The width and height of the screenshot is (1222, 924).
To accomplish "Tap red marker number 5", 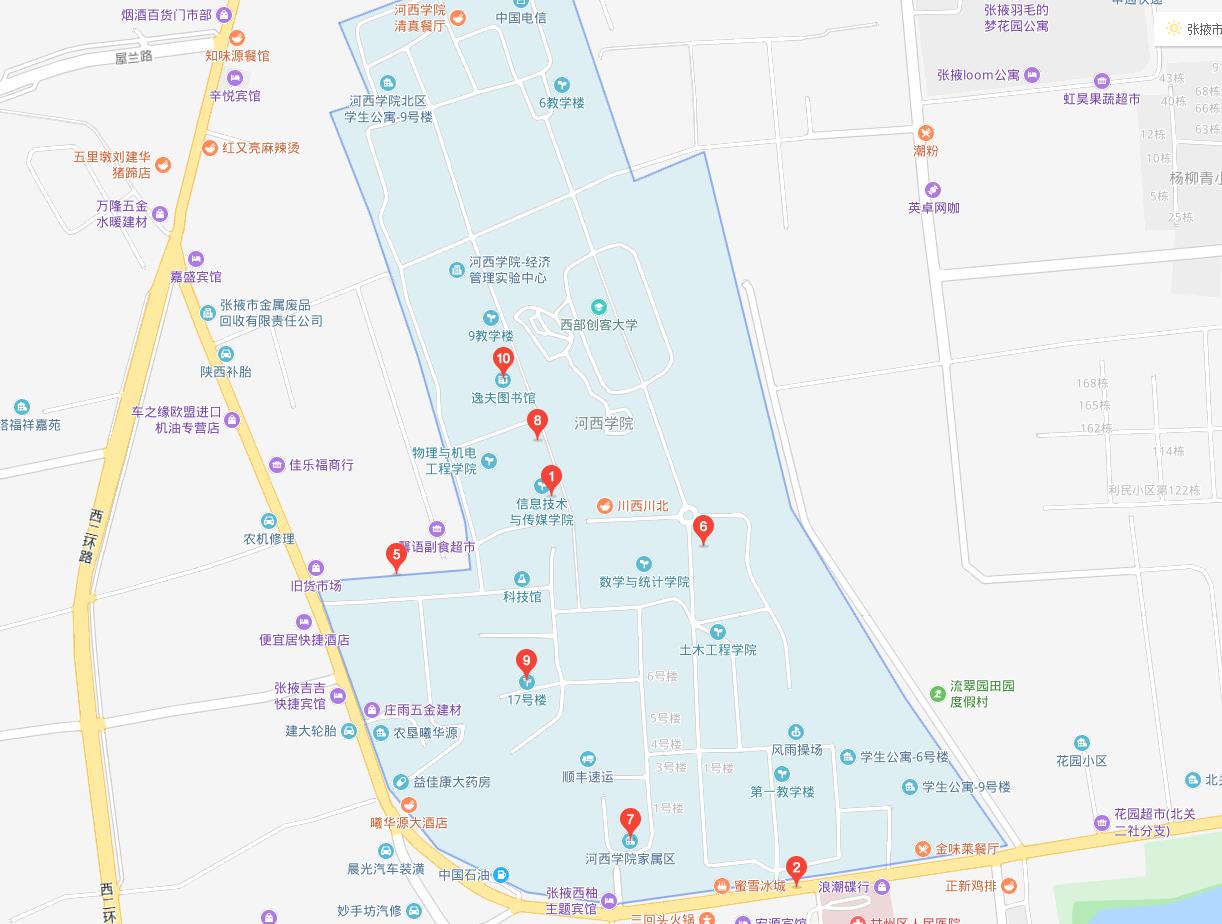I will (397, 555).
